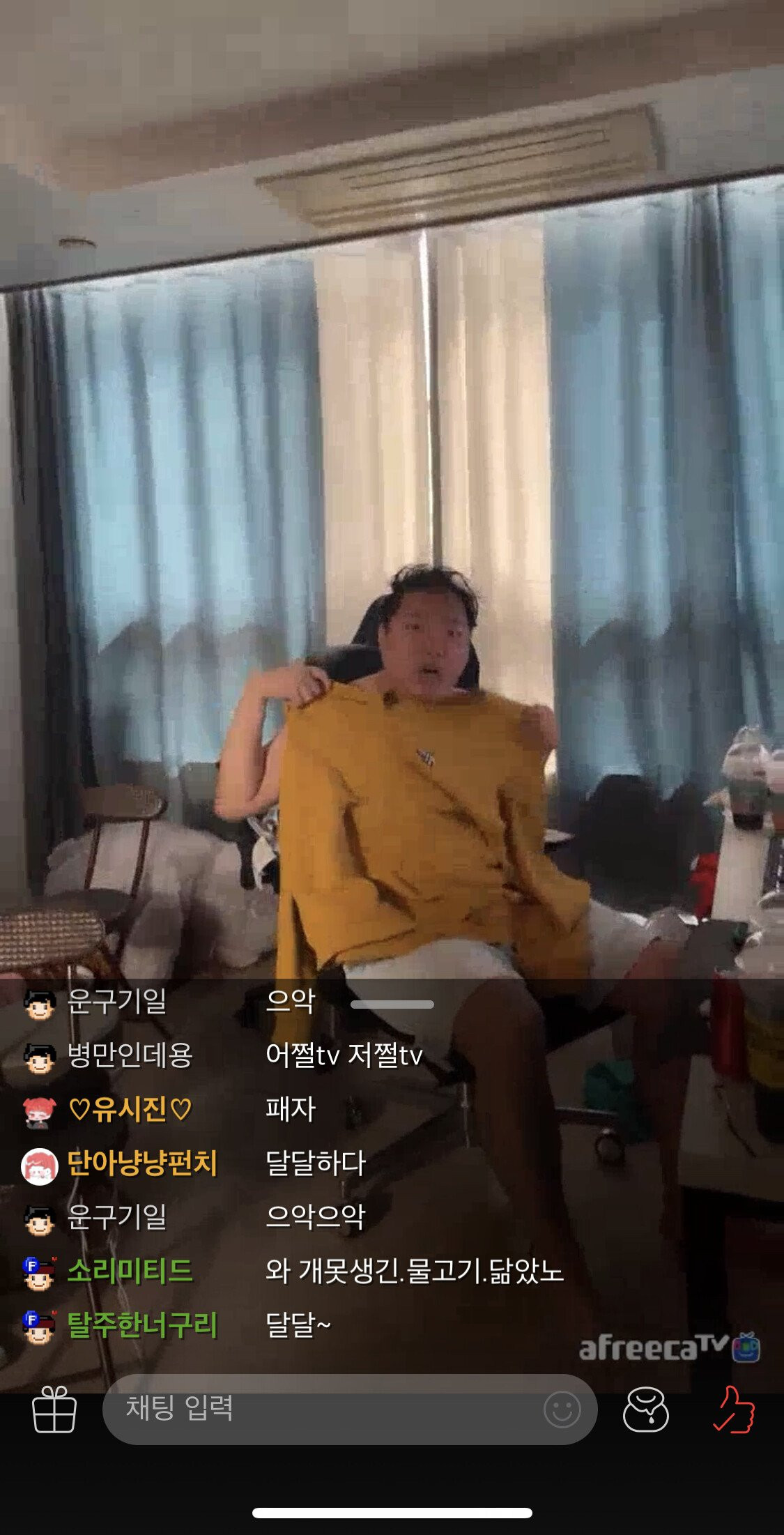This screenshot has width=784, height=1535.
Task: Send a star balloon gift
Action: [645, 1409]
